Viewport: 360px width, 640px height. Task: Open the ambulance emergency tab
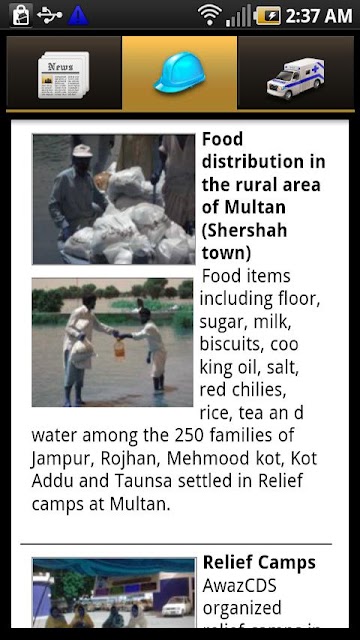click(x=296, y=73)
